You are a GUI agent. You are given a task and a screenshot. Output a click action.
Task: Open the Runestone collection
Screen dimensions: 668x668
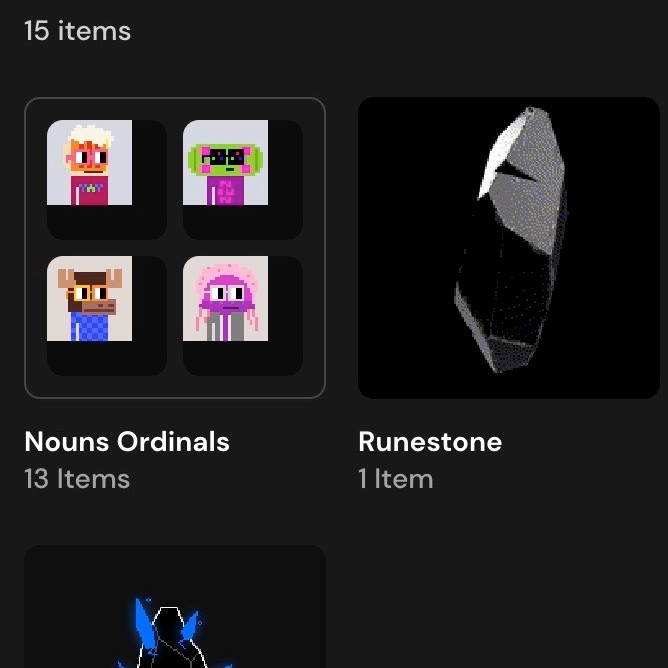point(509,248)
